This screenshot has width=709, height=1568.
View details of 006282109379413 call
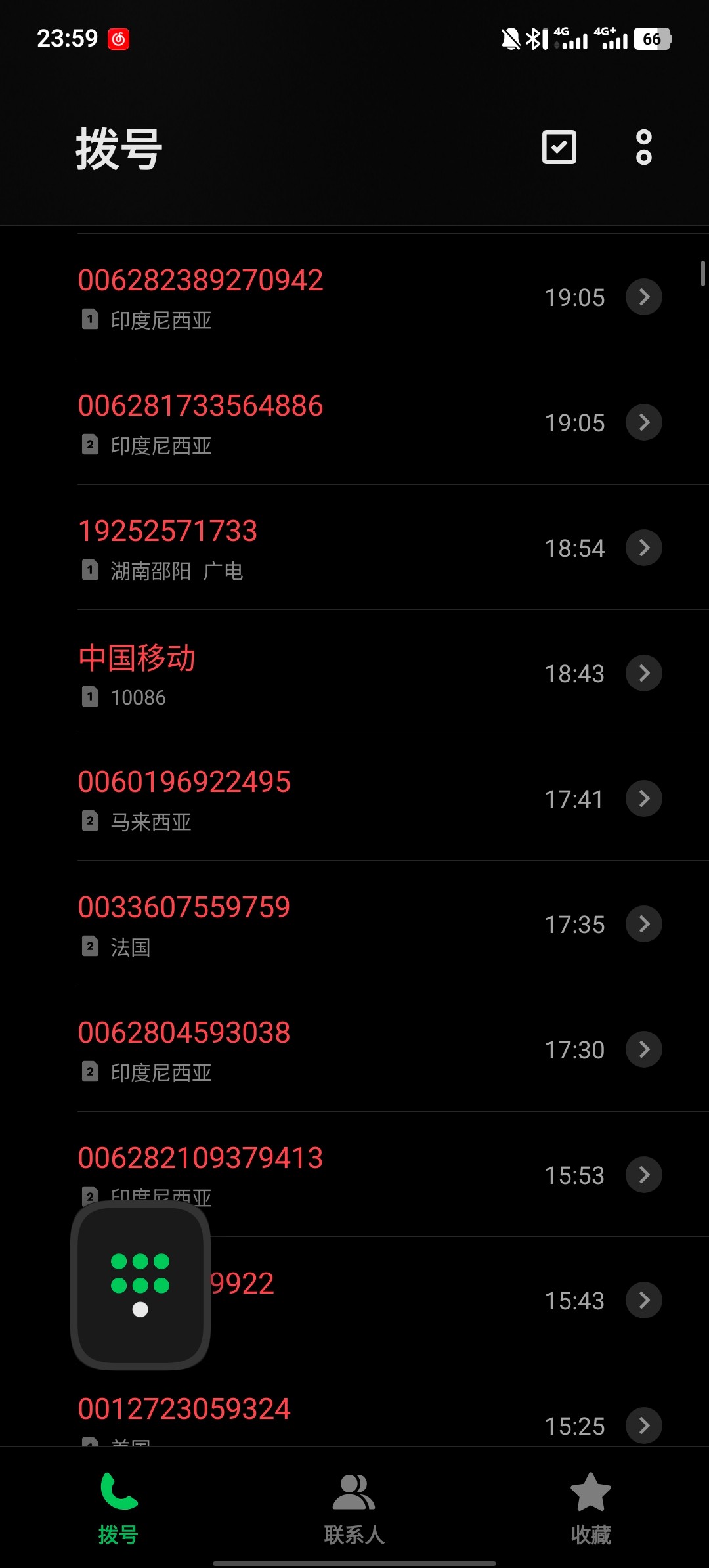(643, 1175)
